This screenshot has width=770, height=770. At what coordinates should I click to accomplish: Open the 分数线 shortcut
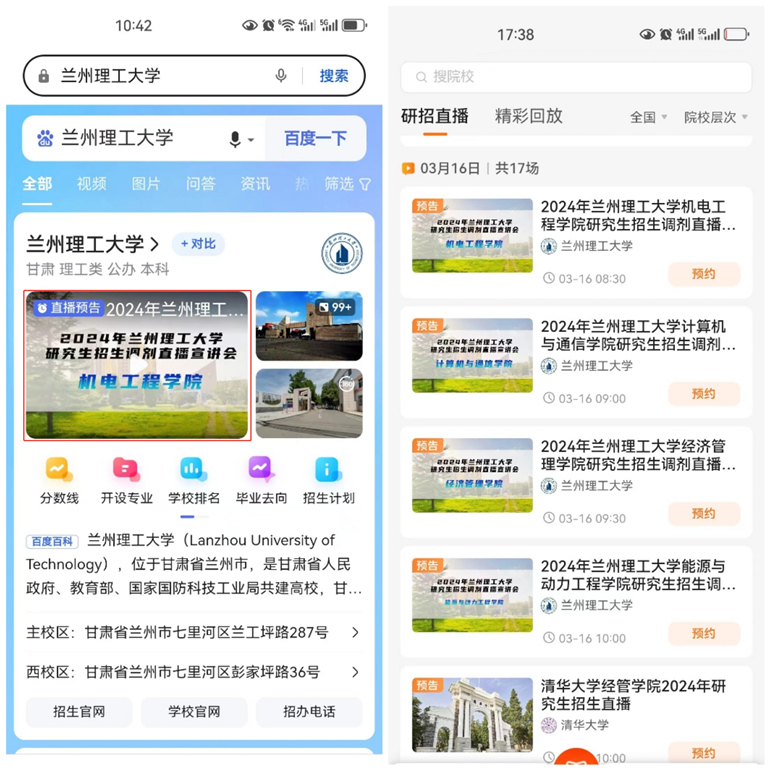pos(59,480)
